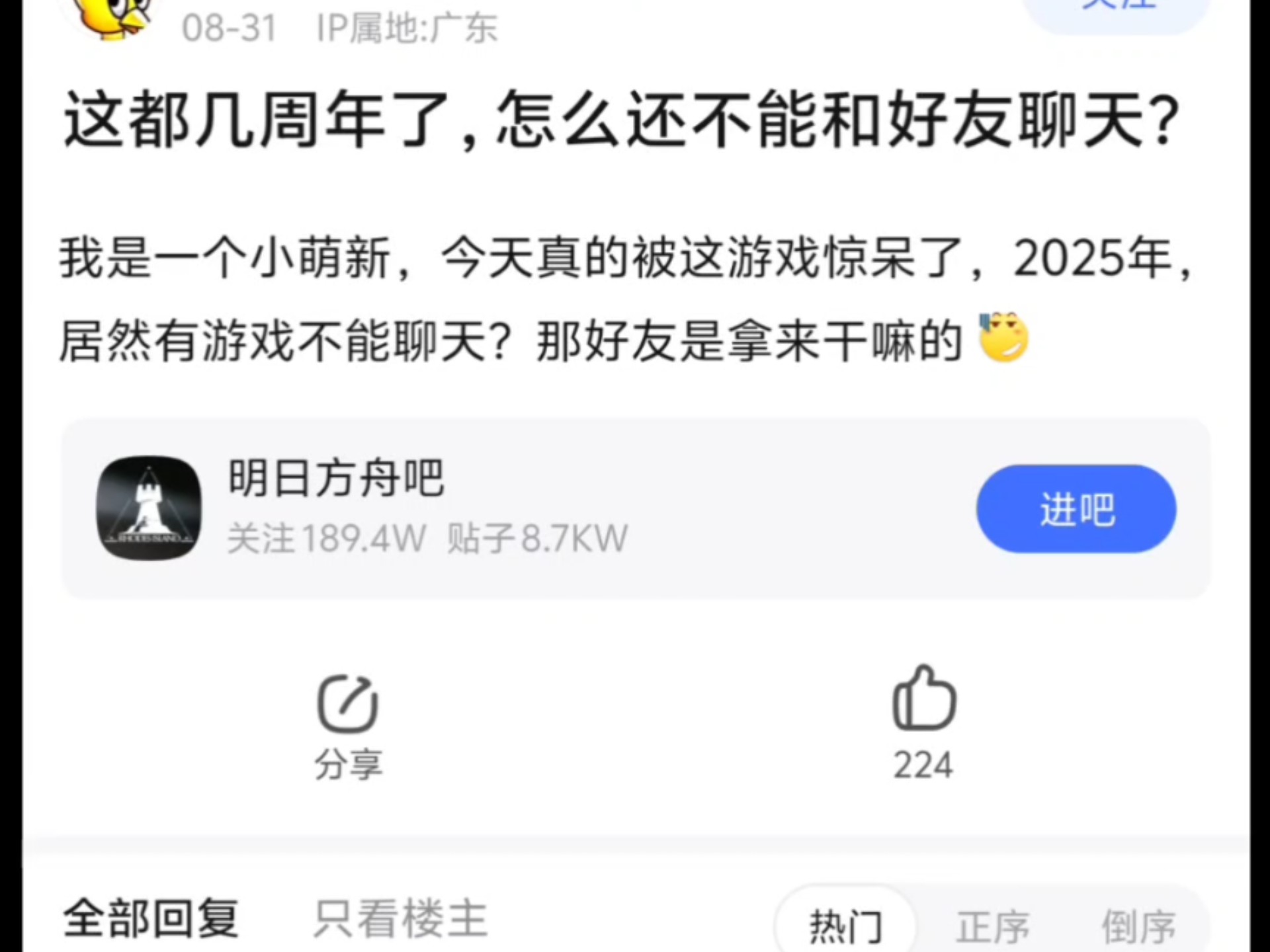This screenshot has height=952, width=1270.
Task: Sort replies in 倒序 order
Action: 1138,926
